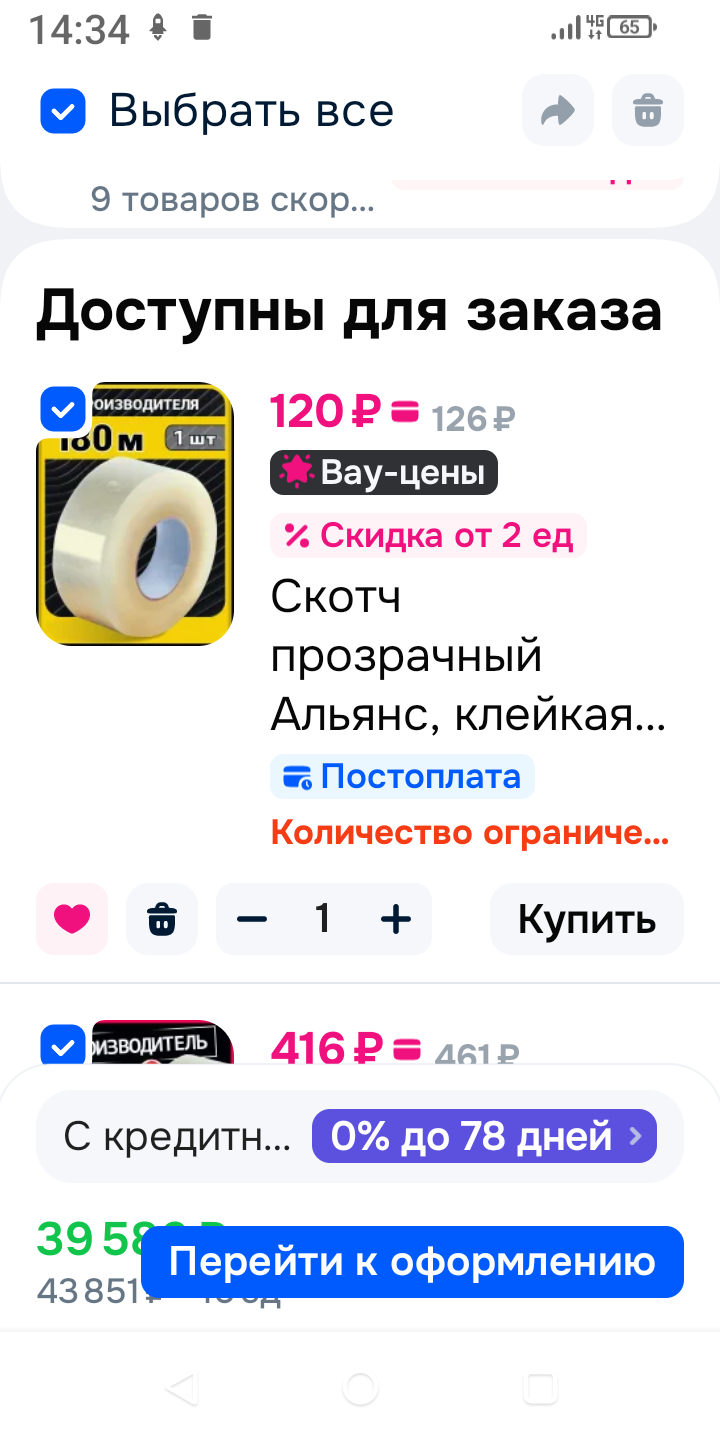Uncheck the 120 ₽ scotch tape item

(63, 409)
